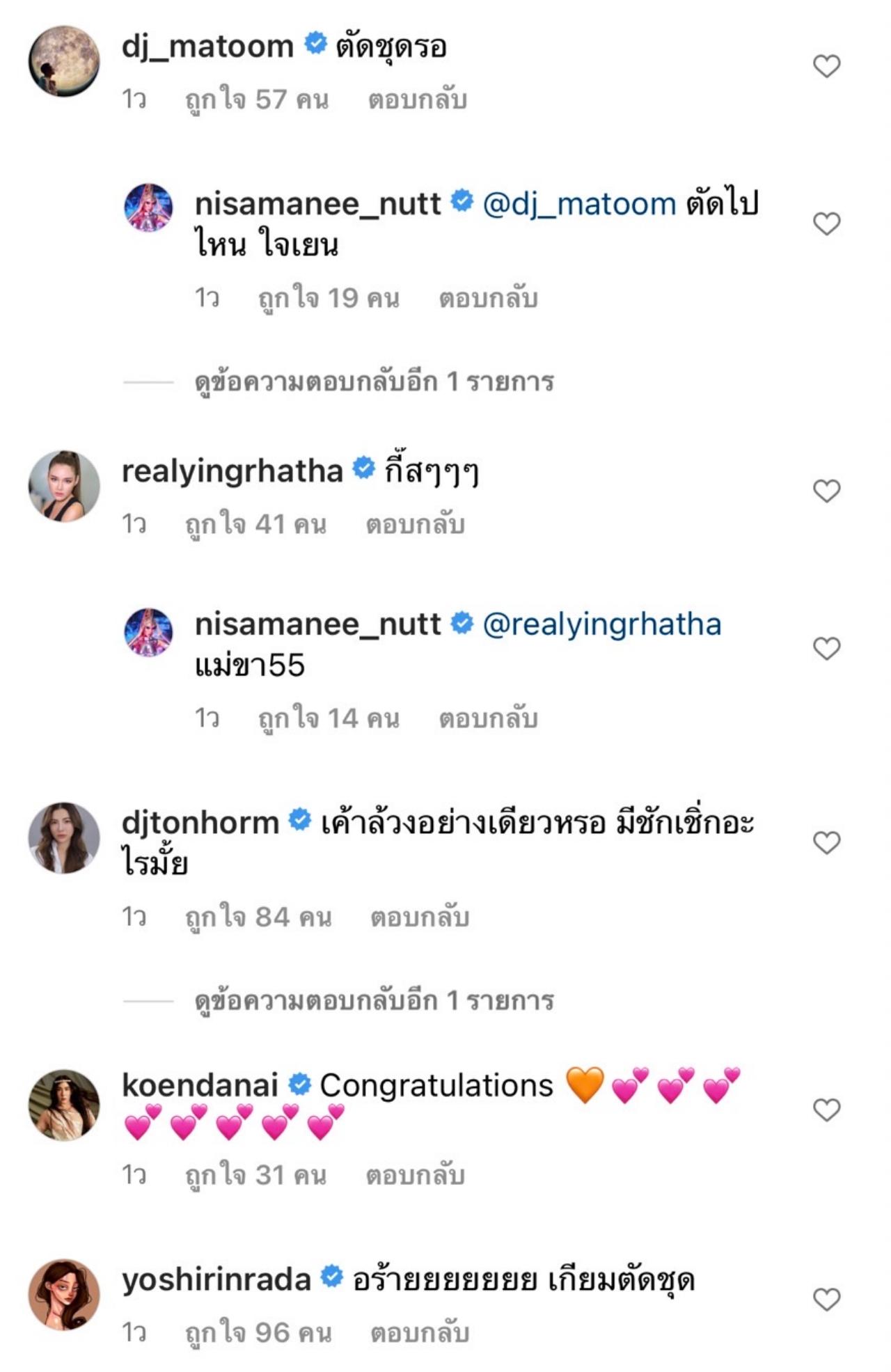Open dj_matoom's profile picture

point(64,61)
